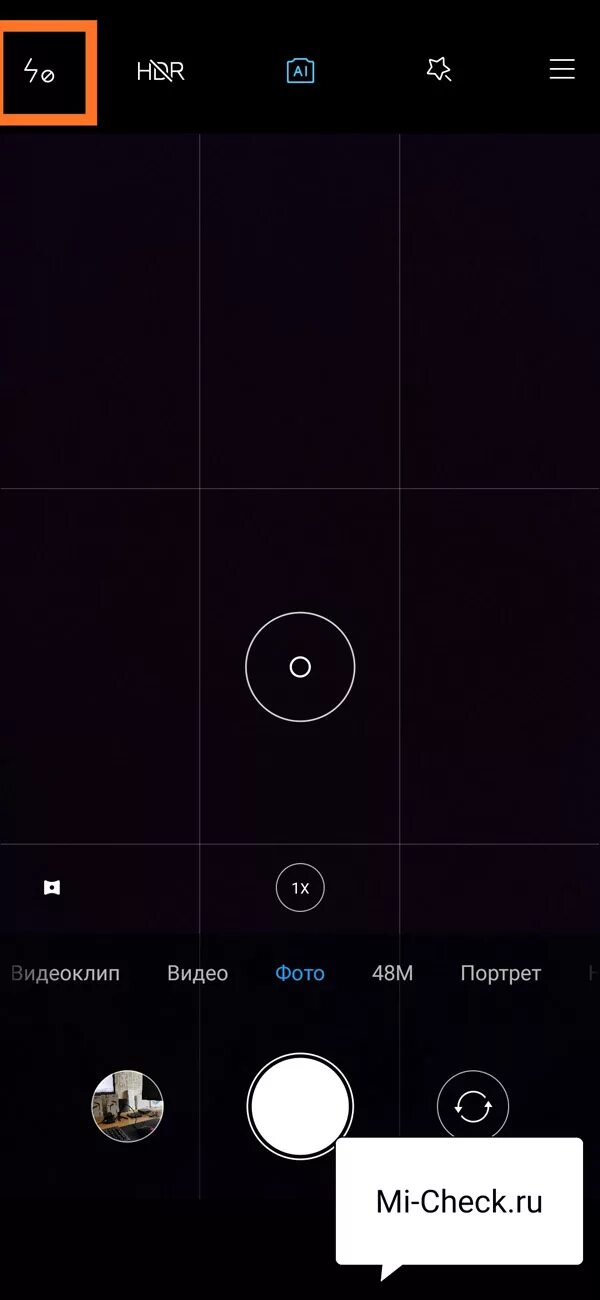Viewport: 600px width, 1300px height.
Task: Tap the ultra wide-angle lens icon
Action: coord(52,887)
